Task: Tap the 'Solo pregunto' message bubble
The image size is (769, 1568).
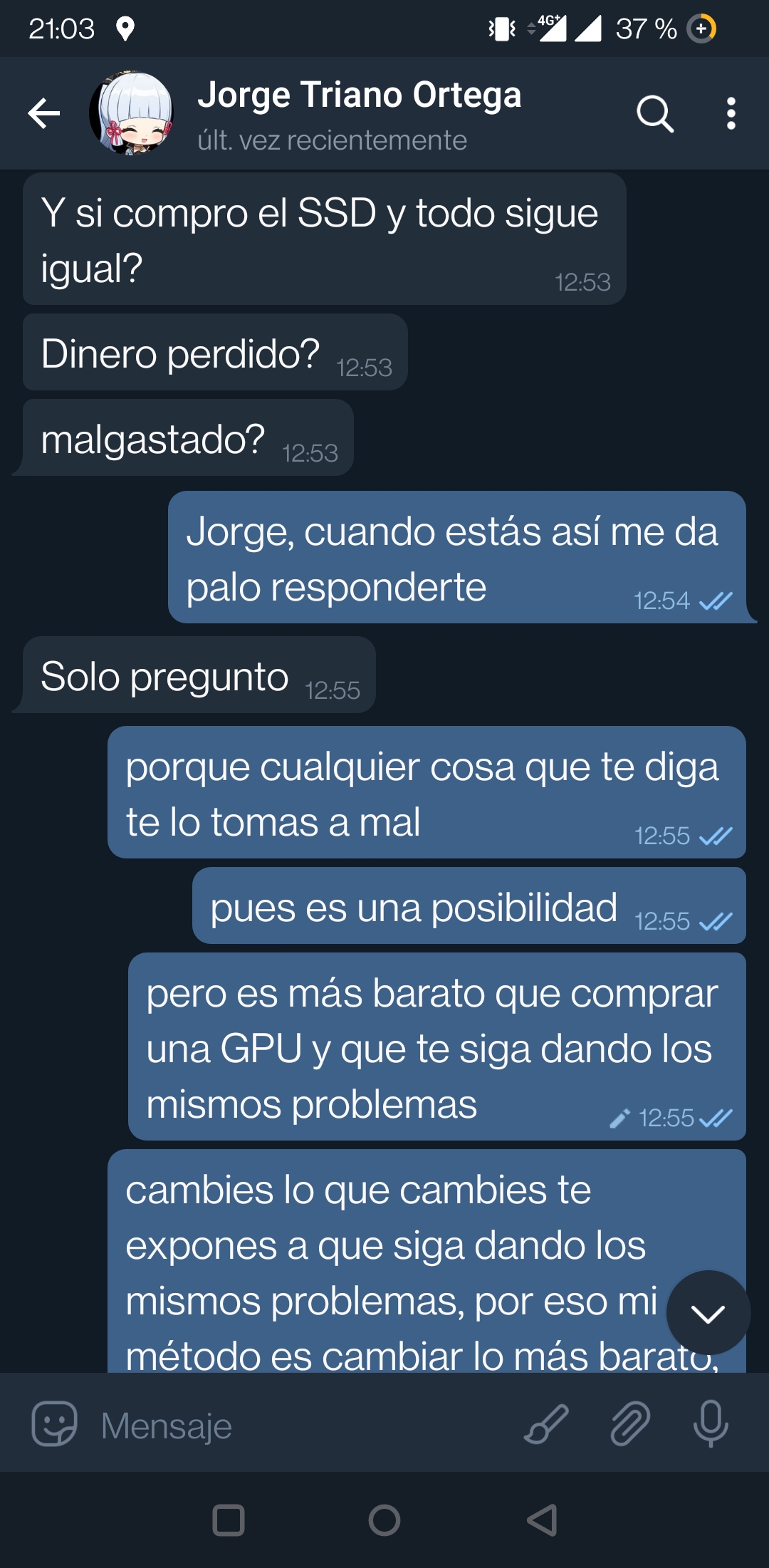Action: 199,675
